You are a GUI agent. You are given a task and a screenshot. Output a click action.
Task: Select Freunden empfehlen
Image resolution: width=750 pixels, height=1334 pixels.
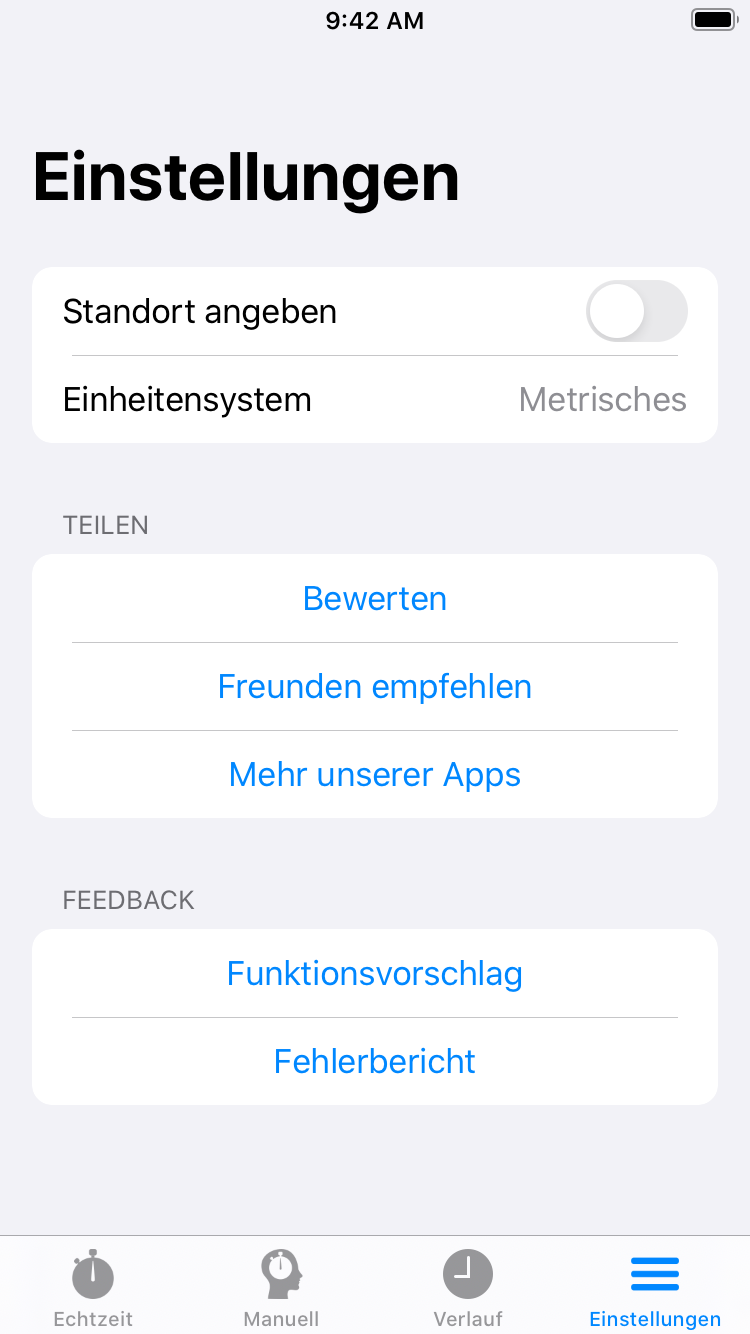click(375, 687)
